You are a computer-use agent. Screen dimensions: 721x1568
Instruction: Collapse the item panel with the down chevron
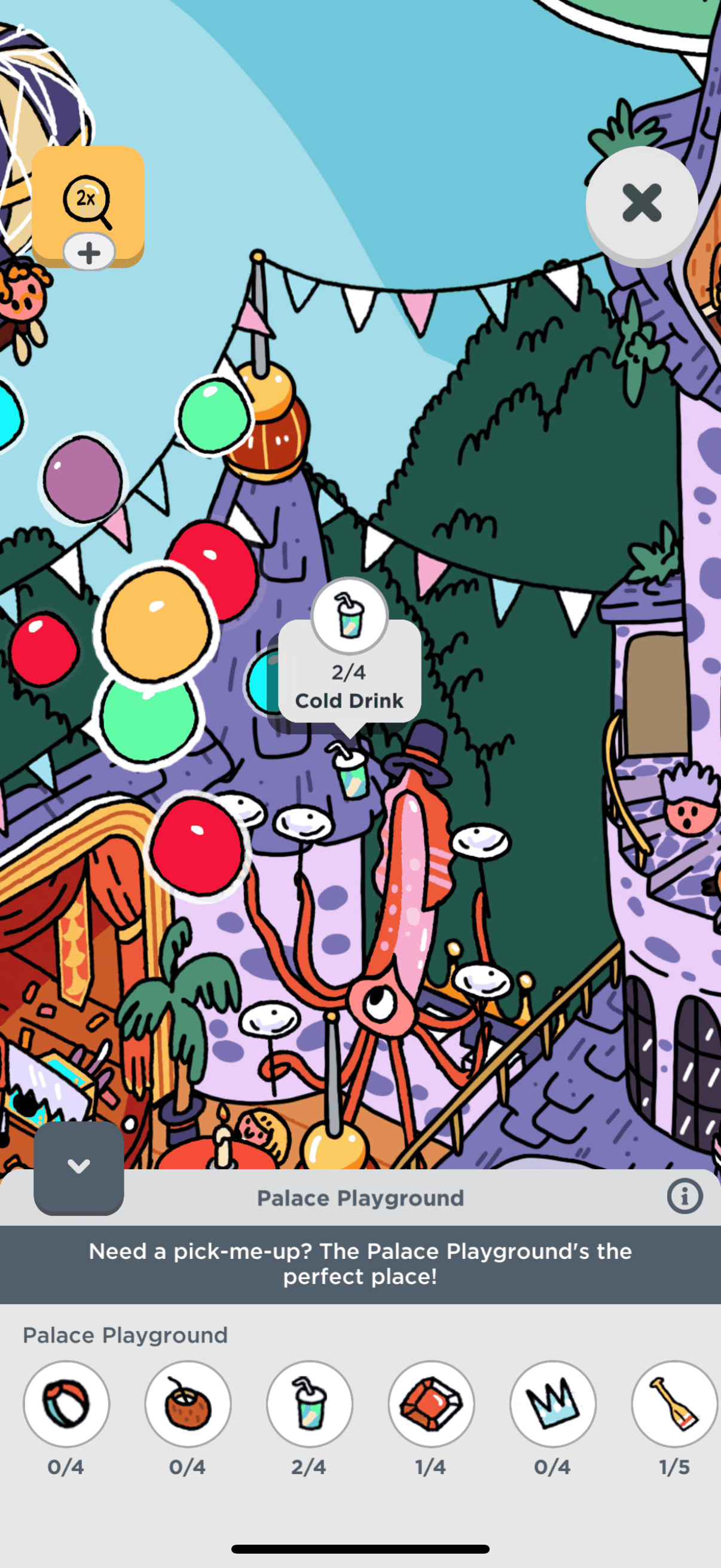coord(78,1166)
